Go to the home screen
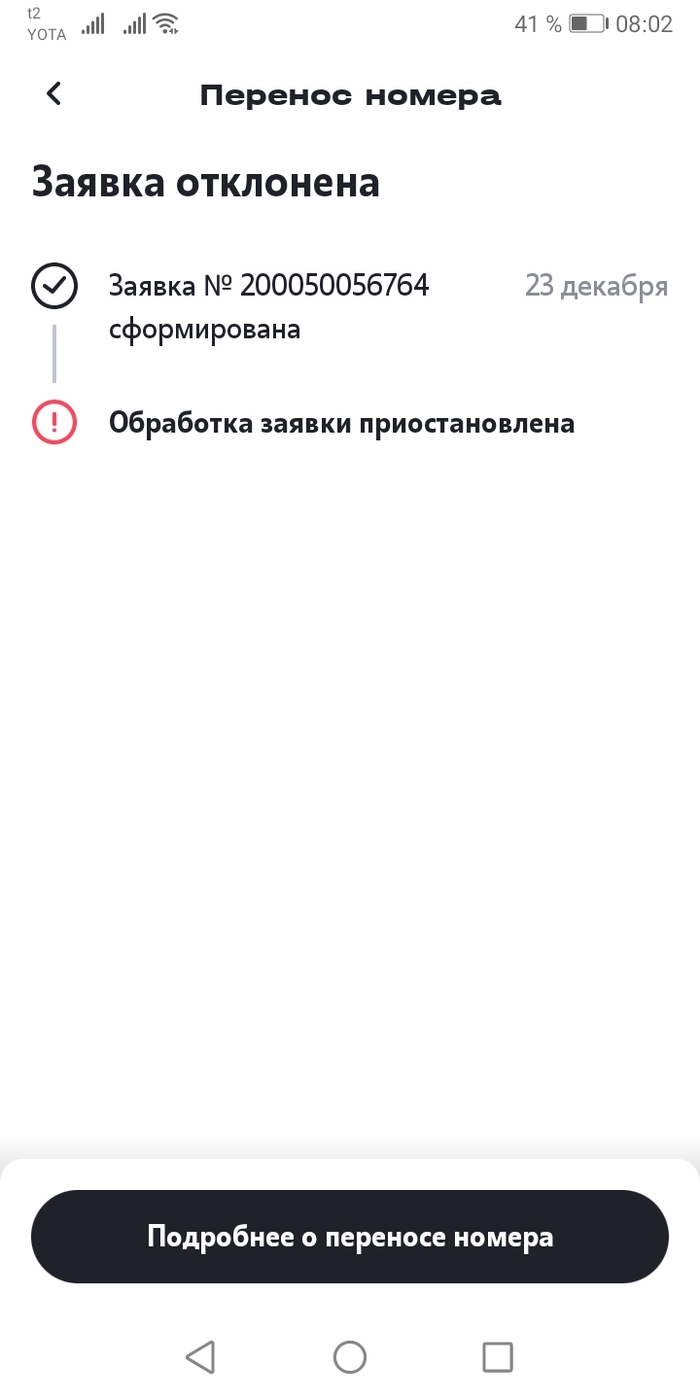This screenshot has width=700, height=1400. pos(350,1357)
